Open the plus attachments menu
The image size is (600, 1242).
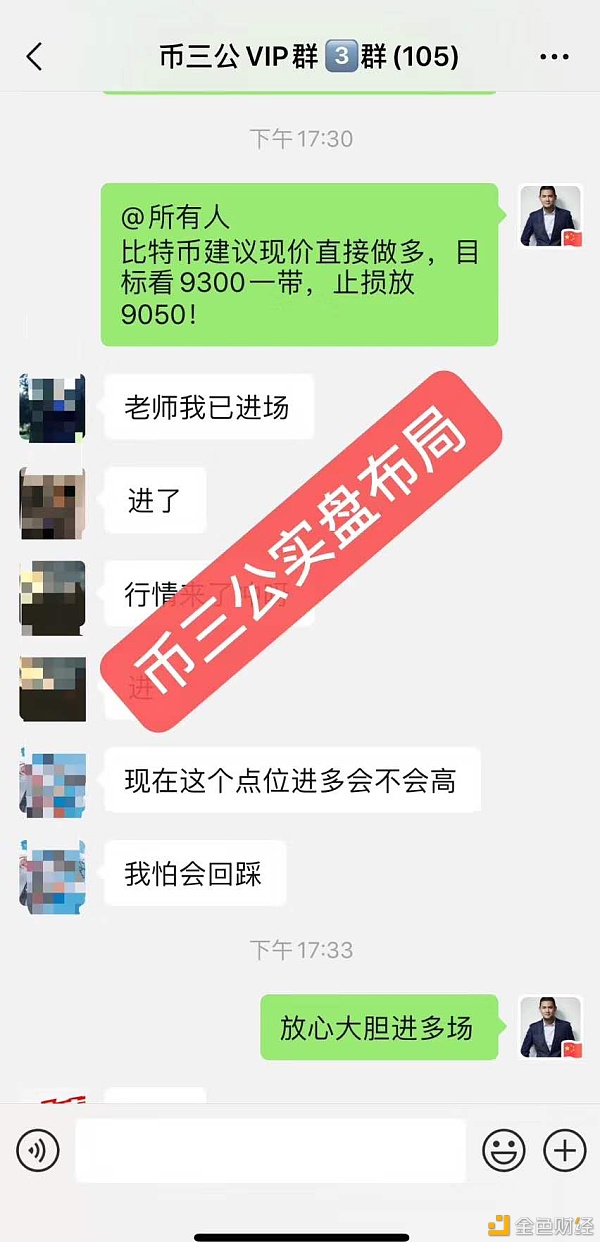(x=564, y=1151)
